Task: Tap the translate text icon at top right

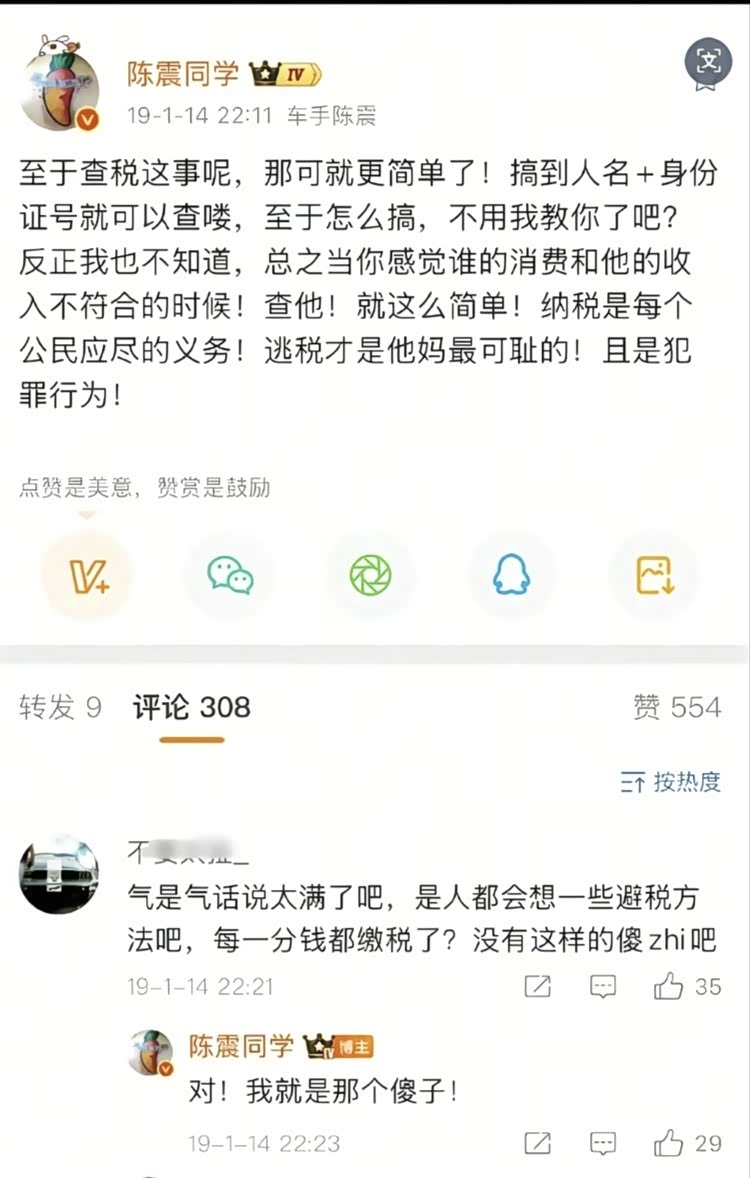Action: (x=708, y=62)
